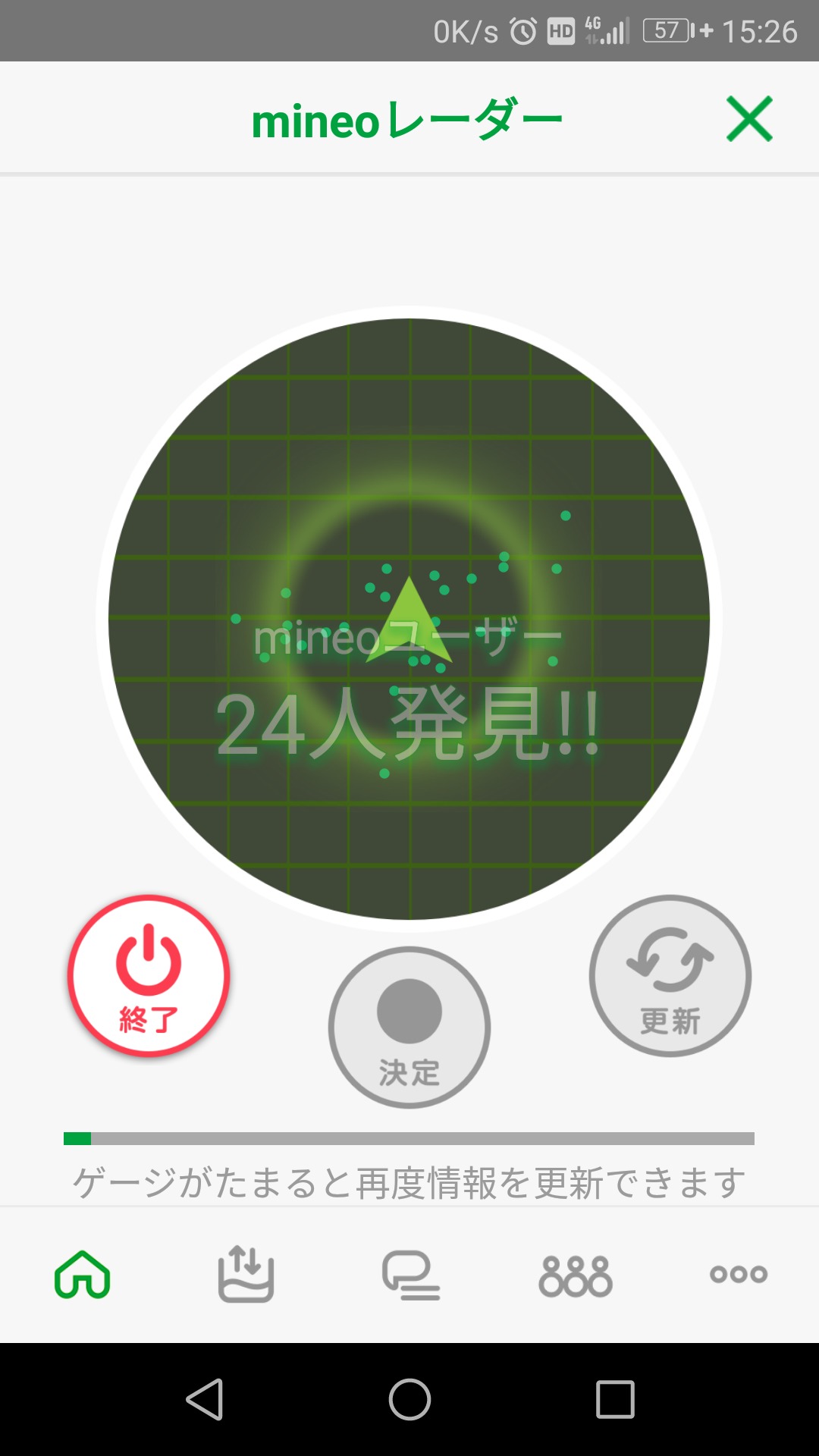
Task: Switch to the home tab
Action: click(83, 1275)
